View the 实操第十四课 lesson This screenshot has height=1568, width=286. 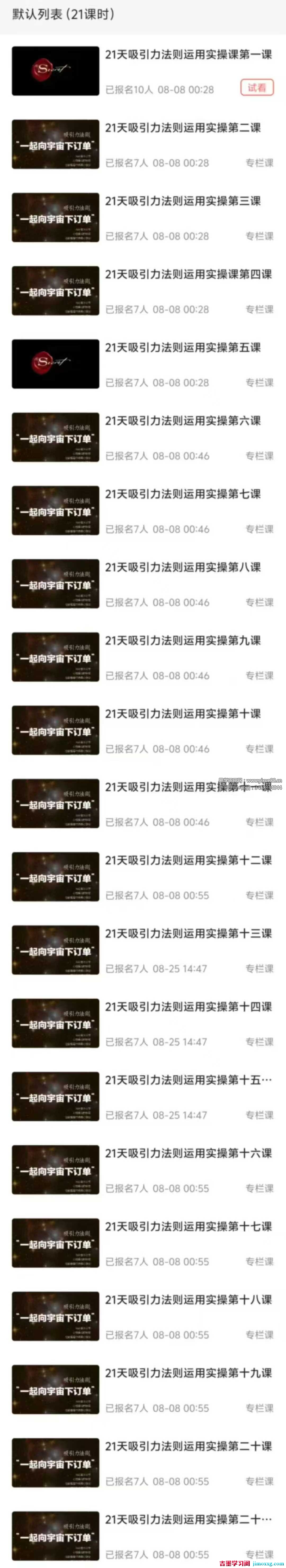[188, 1007]
